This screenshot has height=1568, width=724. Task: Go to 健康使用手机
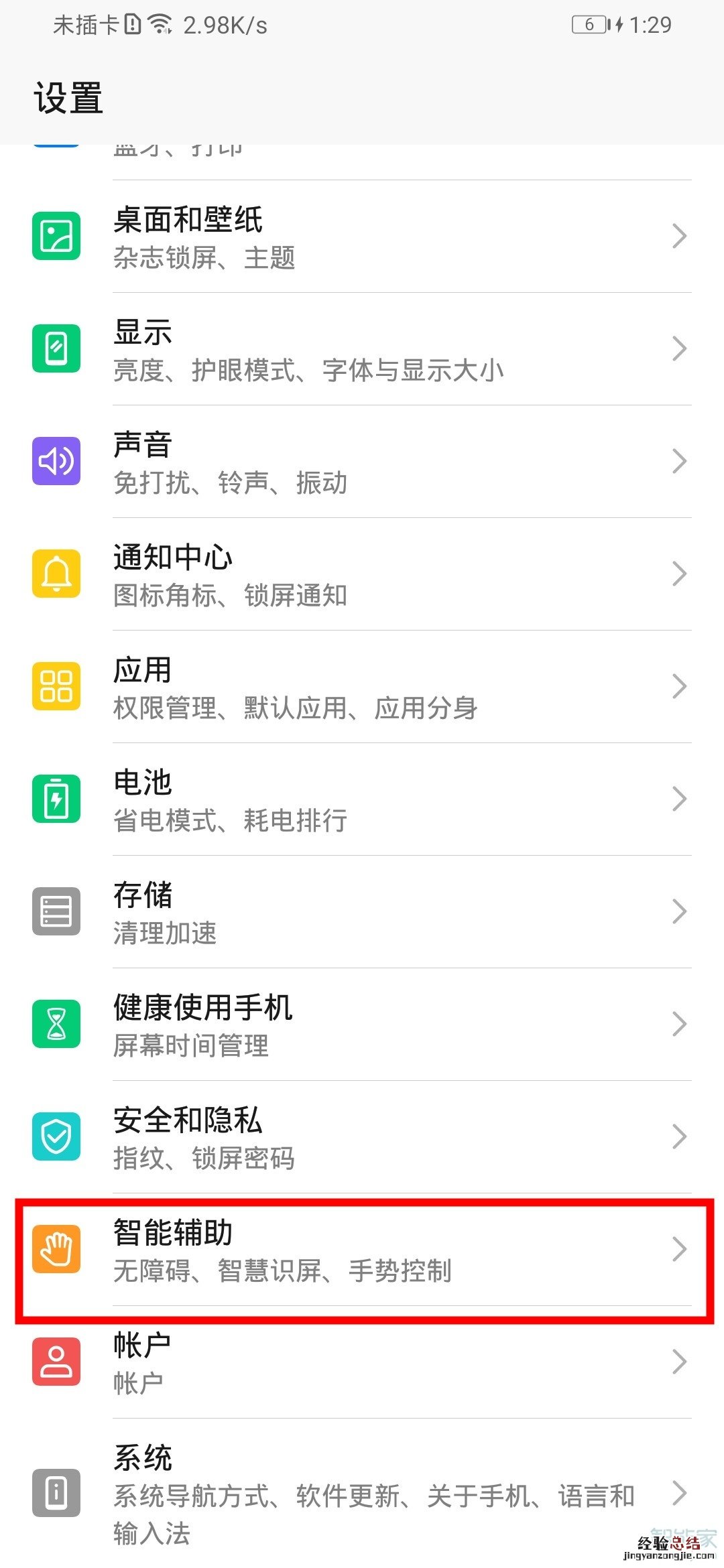362,1025
